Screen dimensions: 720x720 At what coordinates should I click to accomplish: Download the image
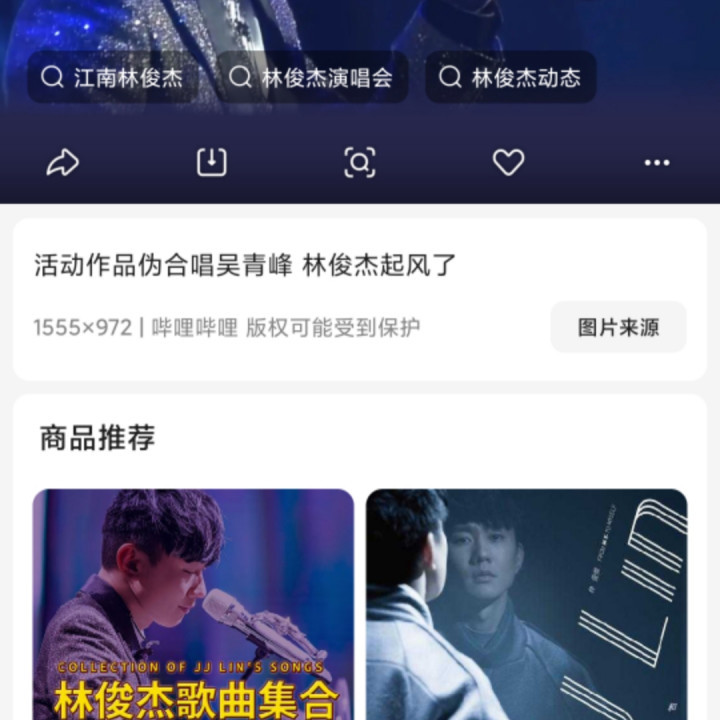pyautogui.click(x=211, y=162)
